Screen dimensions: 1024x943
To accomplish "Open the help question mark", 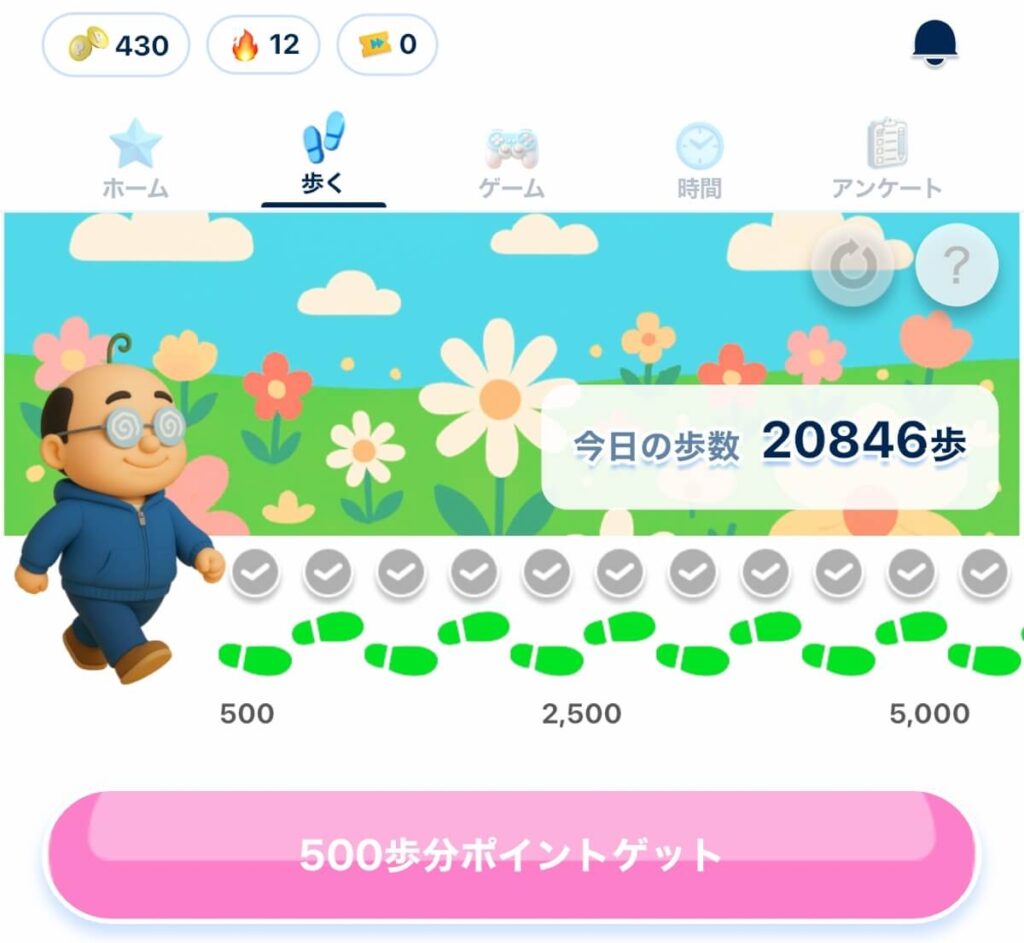I will tap(956, 266).
